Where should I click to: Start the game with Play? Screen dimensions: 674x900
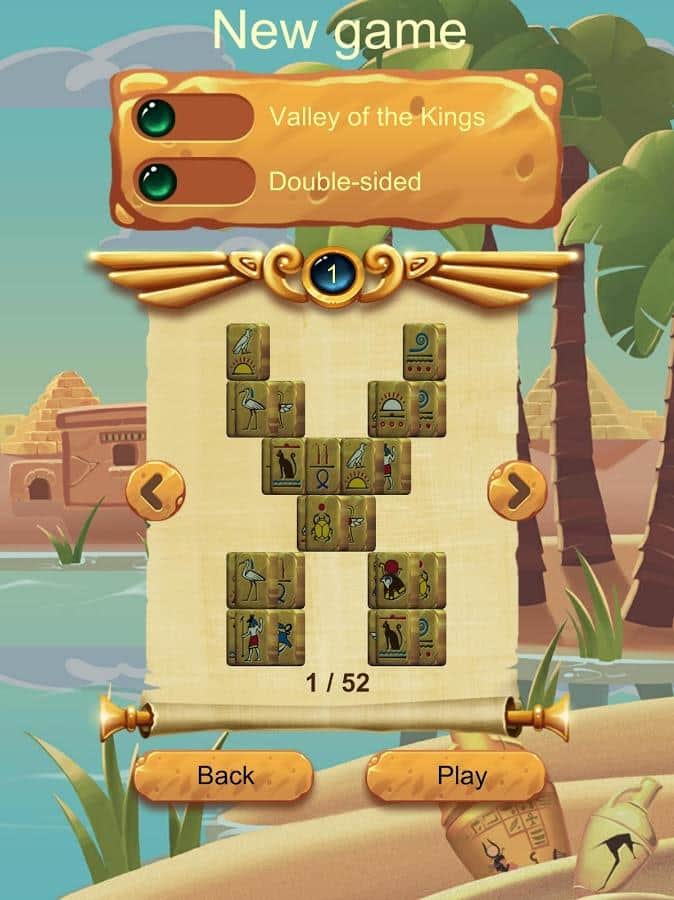(459, 775)
